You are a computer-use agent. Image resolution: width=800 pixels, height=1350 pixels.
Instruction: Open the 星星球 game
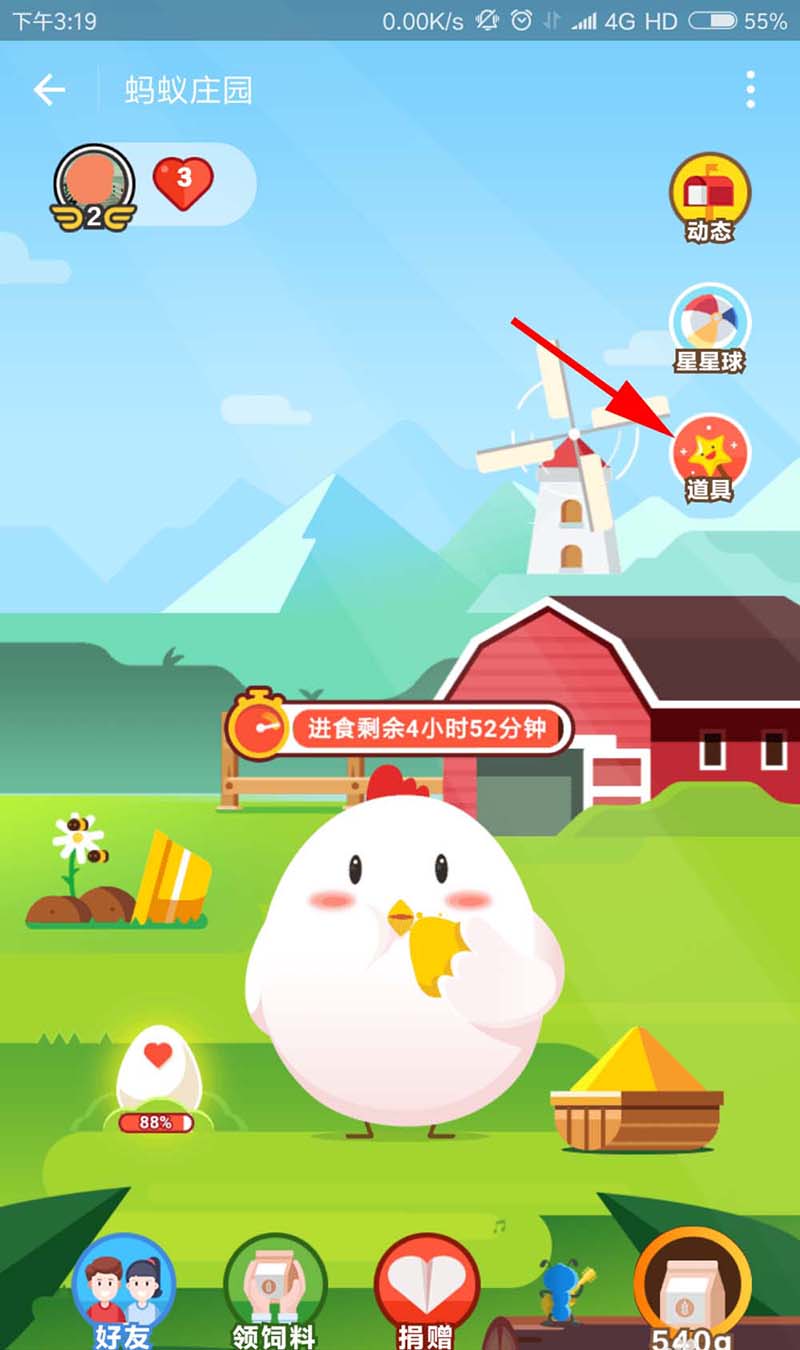(x=709, y=328)
